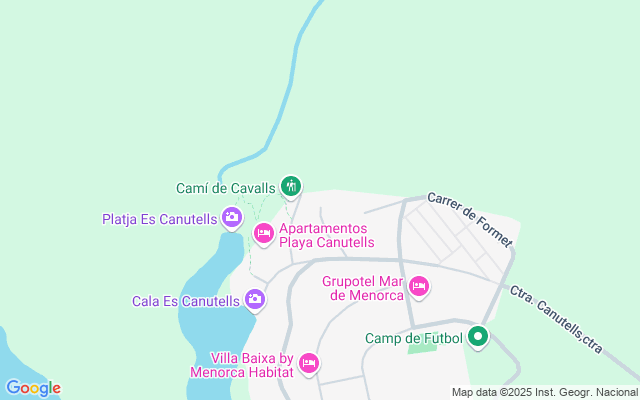
Task: Select the Camp de Futbol marker
Action: pyautogui.click(x=478, y=336)
